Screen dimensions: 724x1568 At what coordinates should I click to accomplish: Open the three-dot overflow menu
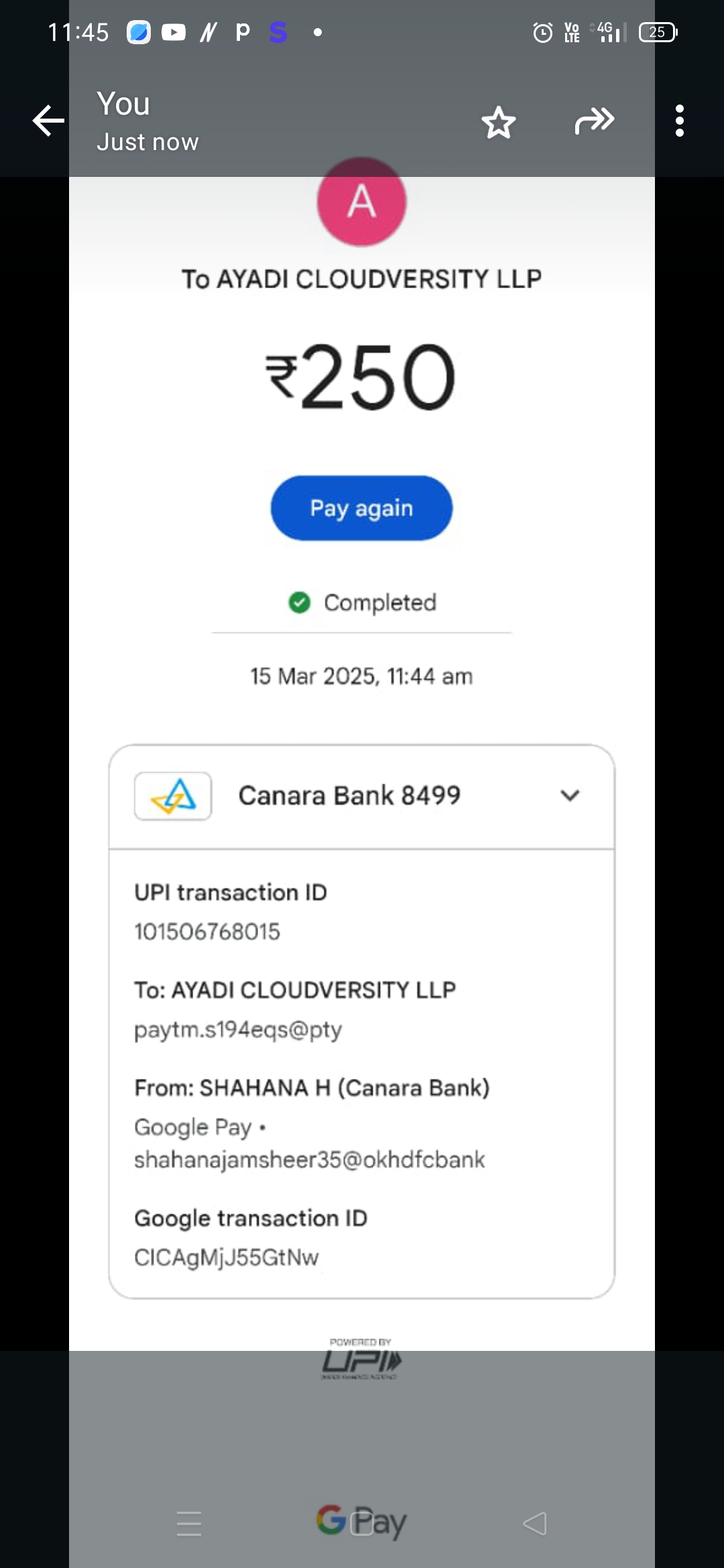[680, 121]
